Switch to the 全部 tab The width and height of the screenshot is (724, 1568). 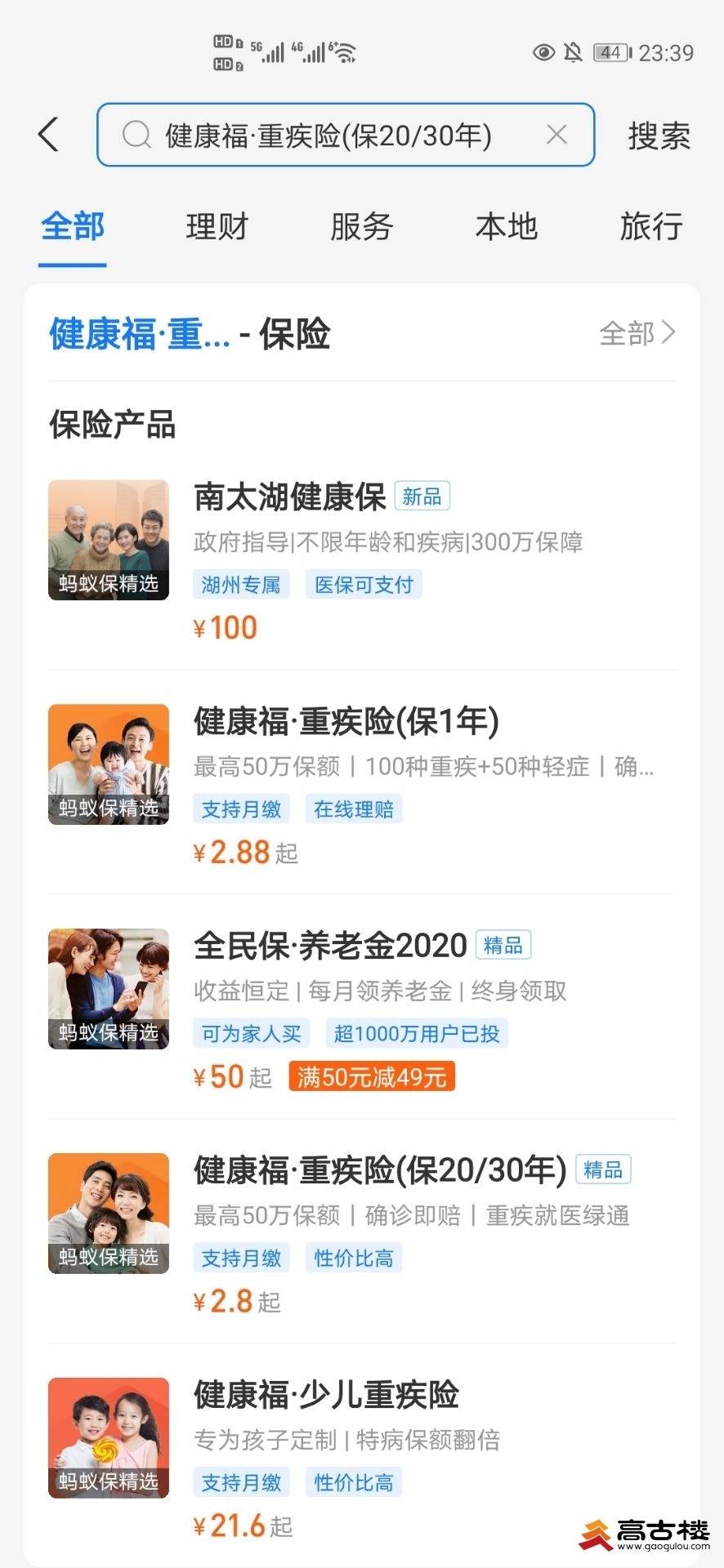point(73,226)
